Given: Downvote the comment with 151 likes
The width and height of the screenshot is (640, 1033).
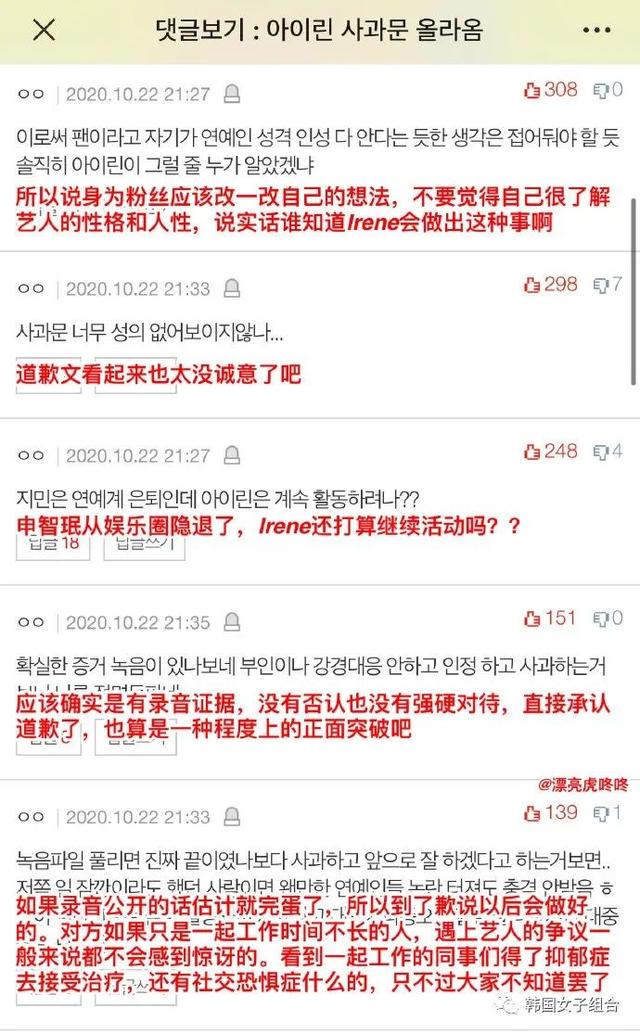Looking at the screenshot, I should click(602, 619).
